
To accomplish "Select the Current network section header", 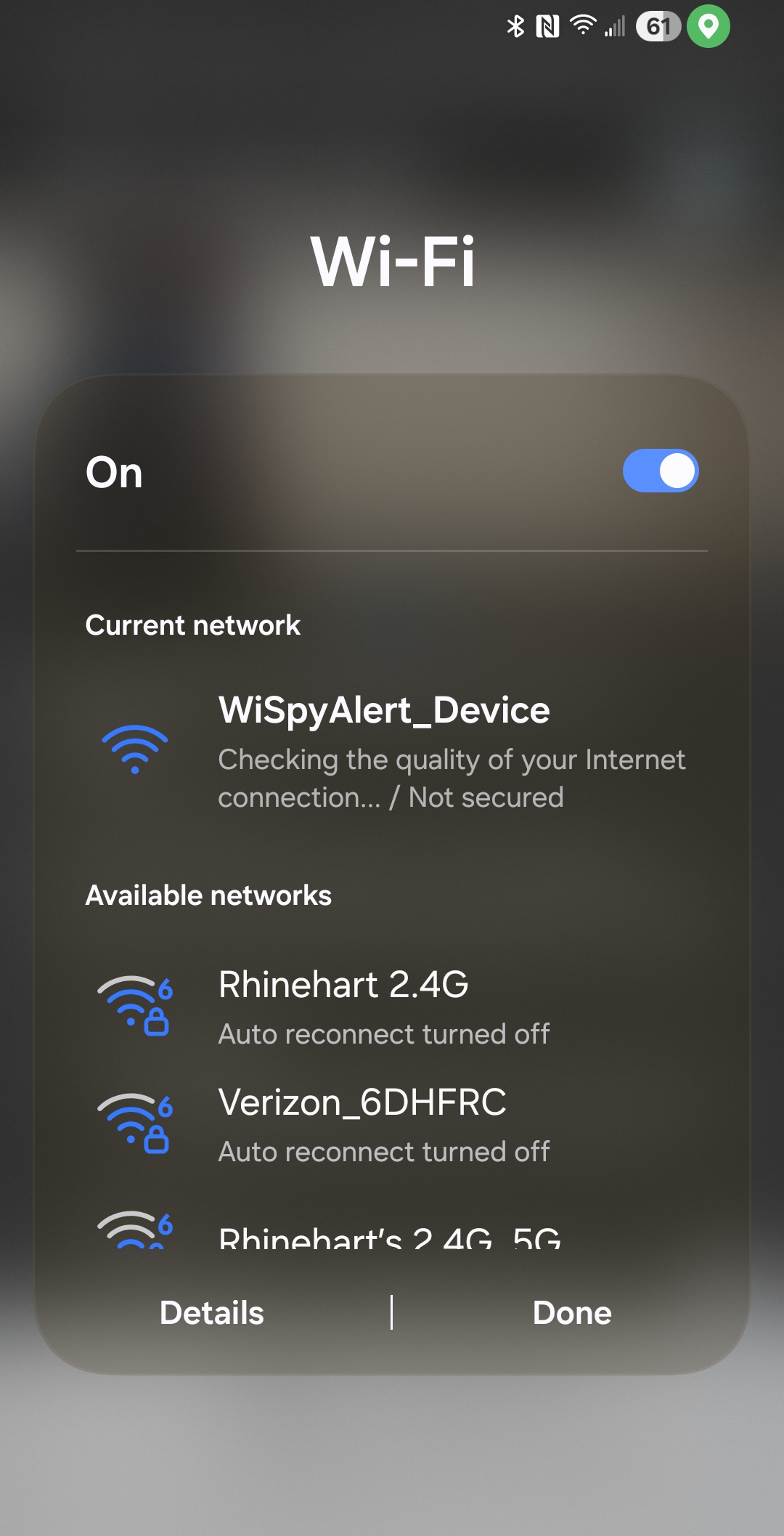I will tap(192, 625).
